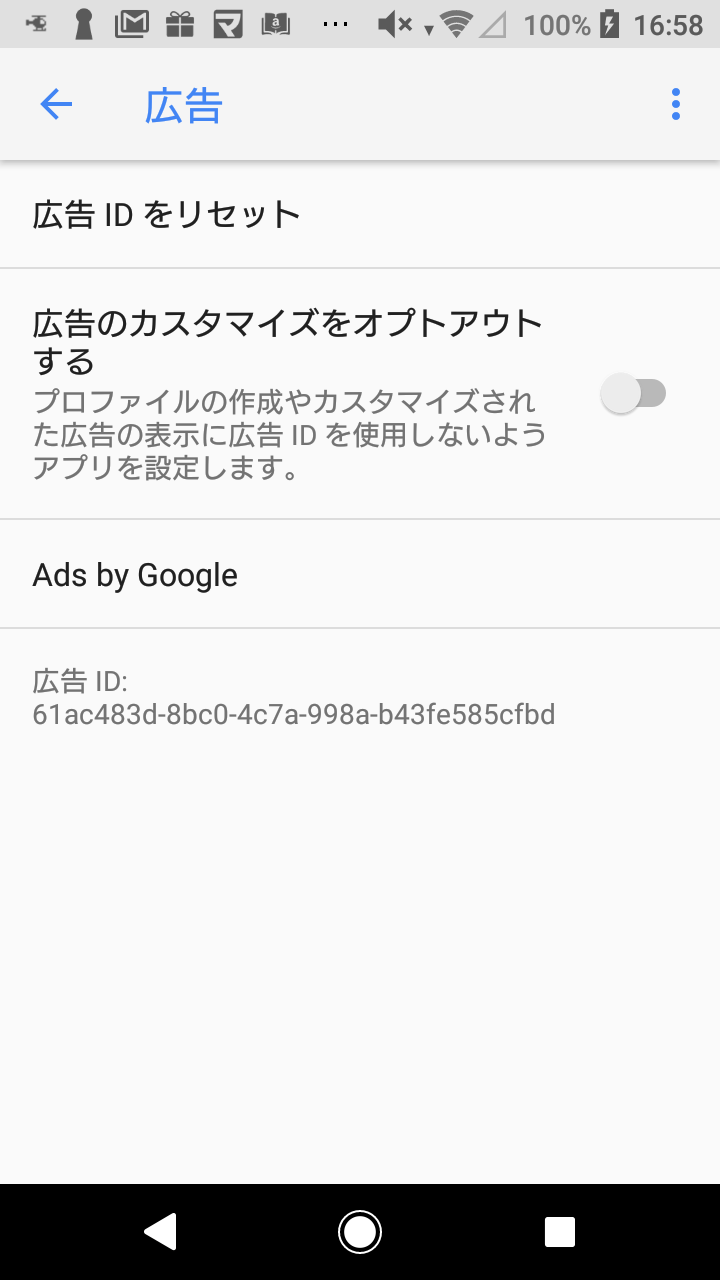Open recent apps with the square button
Screen dimensions: 720x1280
coord(560,1232)
